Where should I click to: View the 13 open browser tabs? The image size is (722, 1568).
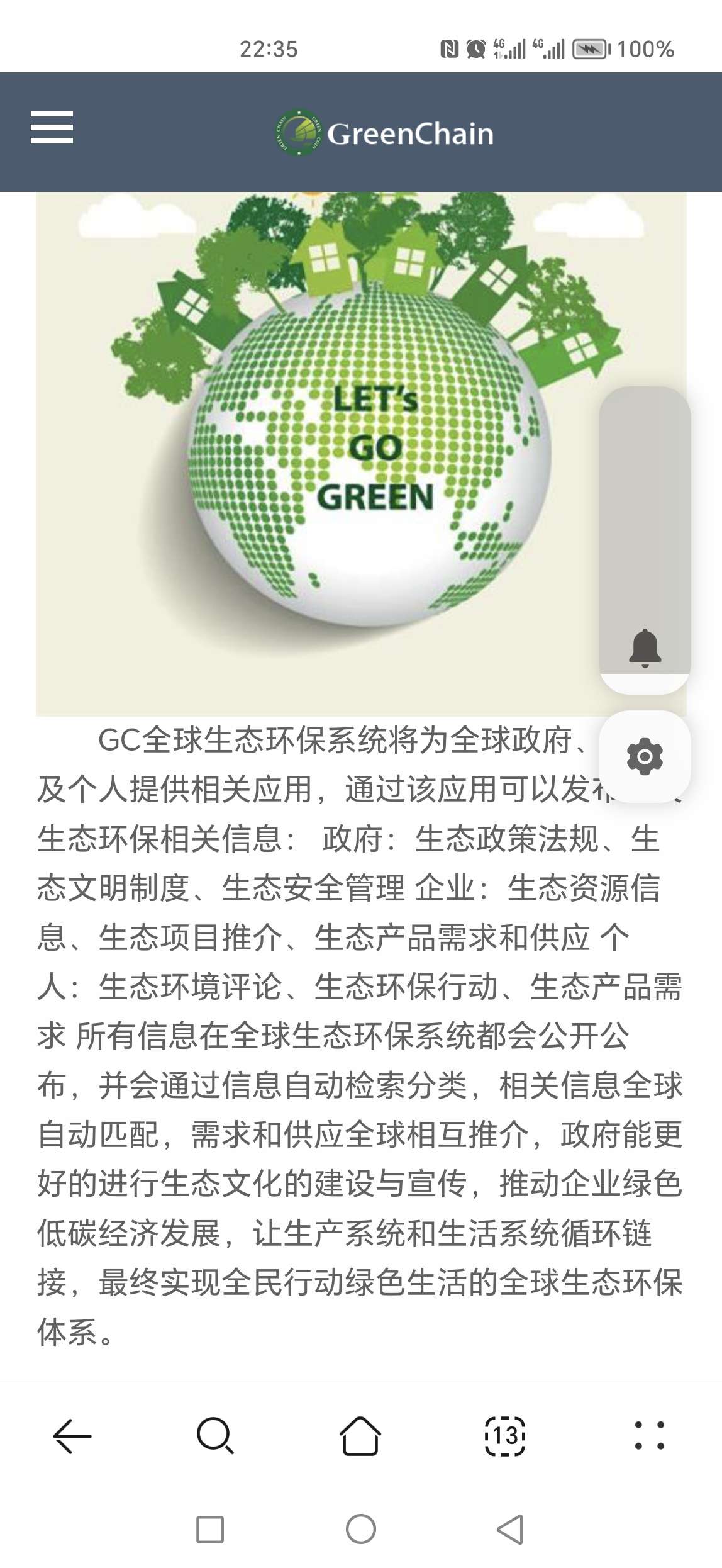point(505,1436)
